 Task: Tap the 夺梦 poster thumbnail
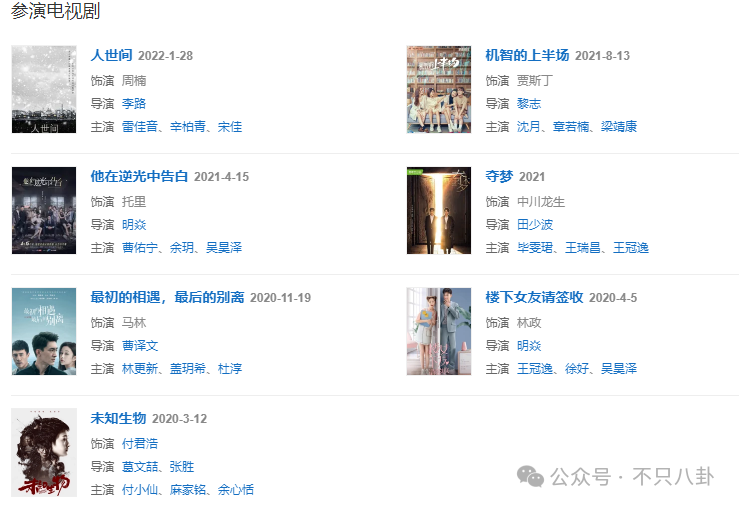pos(438,210)
